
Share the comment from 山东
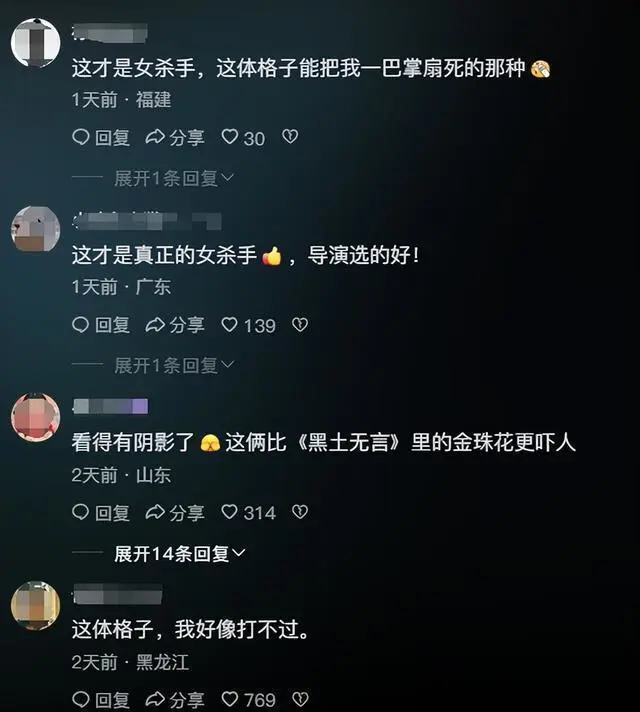(x=175, y=512)
